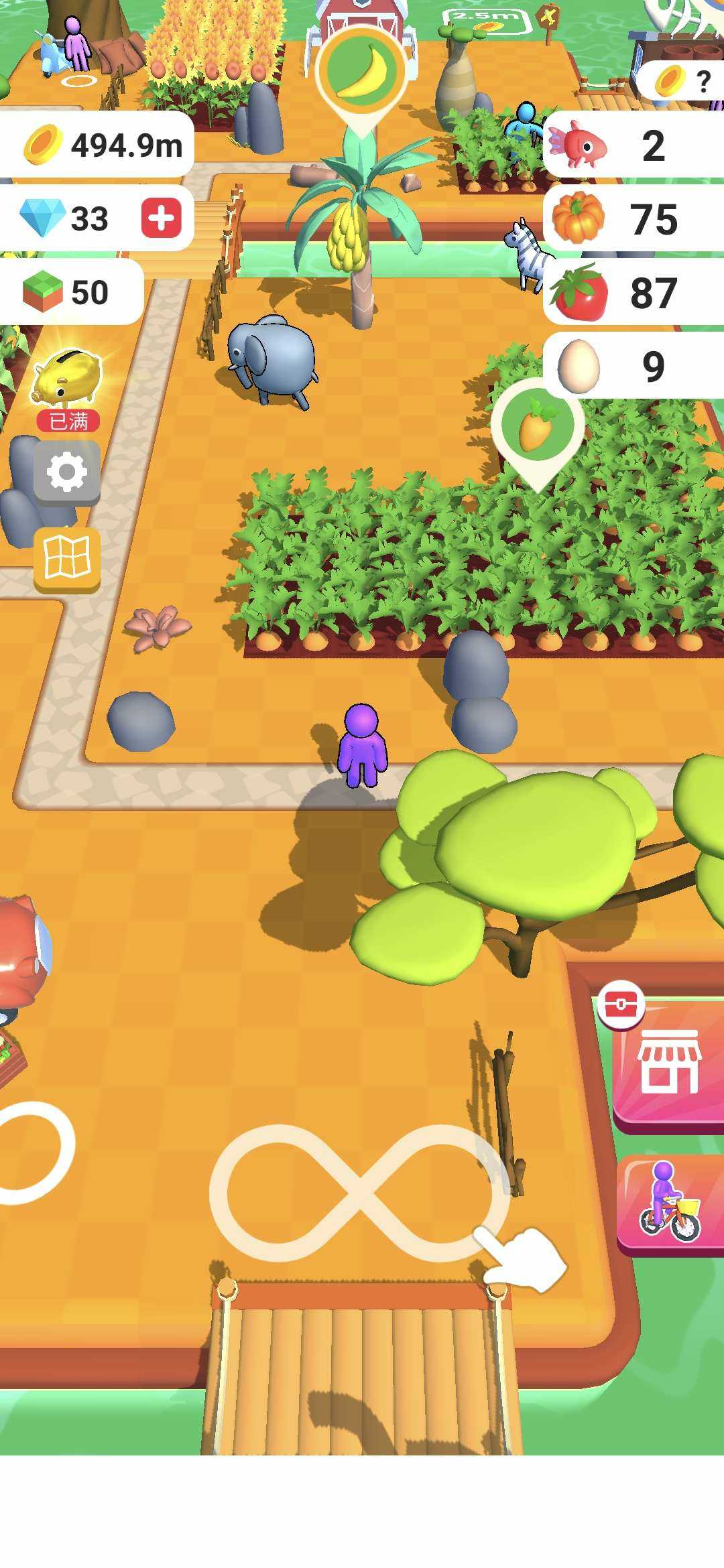Open the map button
This screenshot has height=1568, width=724.
coord(67,558)
